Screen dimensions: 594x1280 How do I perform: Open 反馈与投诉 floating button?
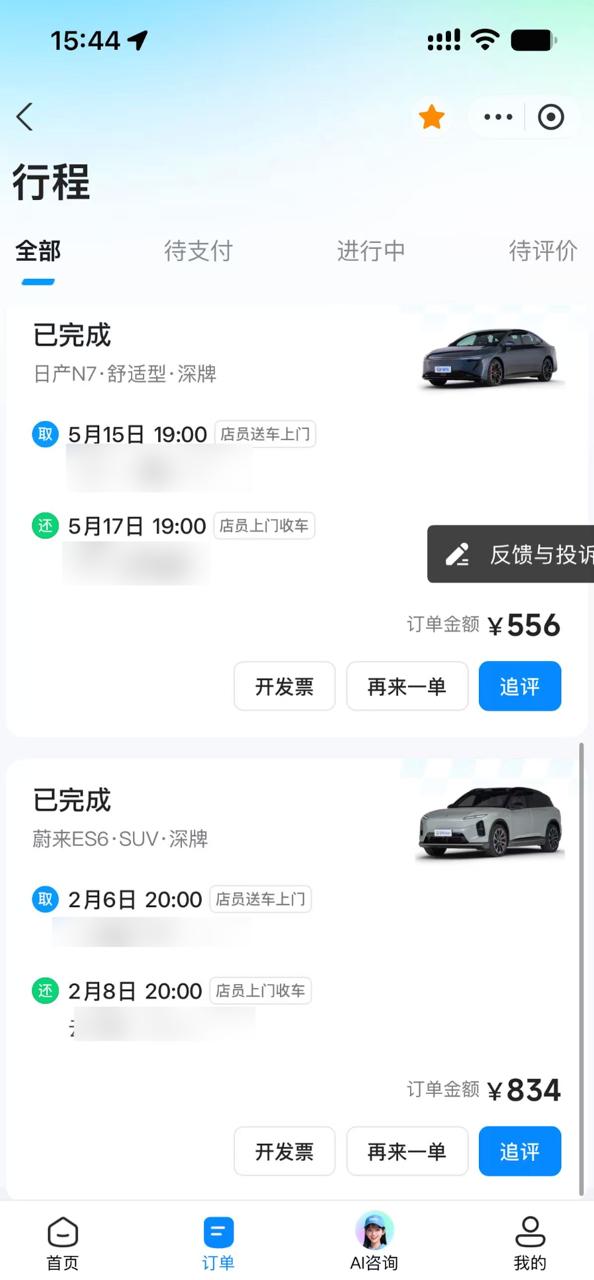click(511, 554)
